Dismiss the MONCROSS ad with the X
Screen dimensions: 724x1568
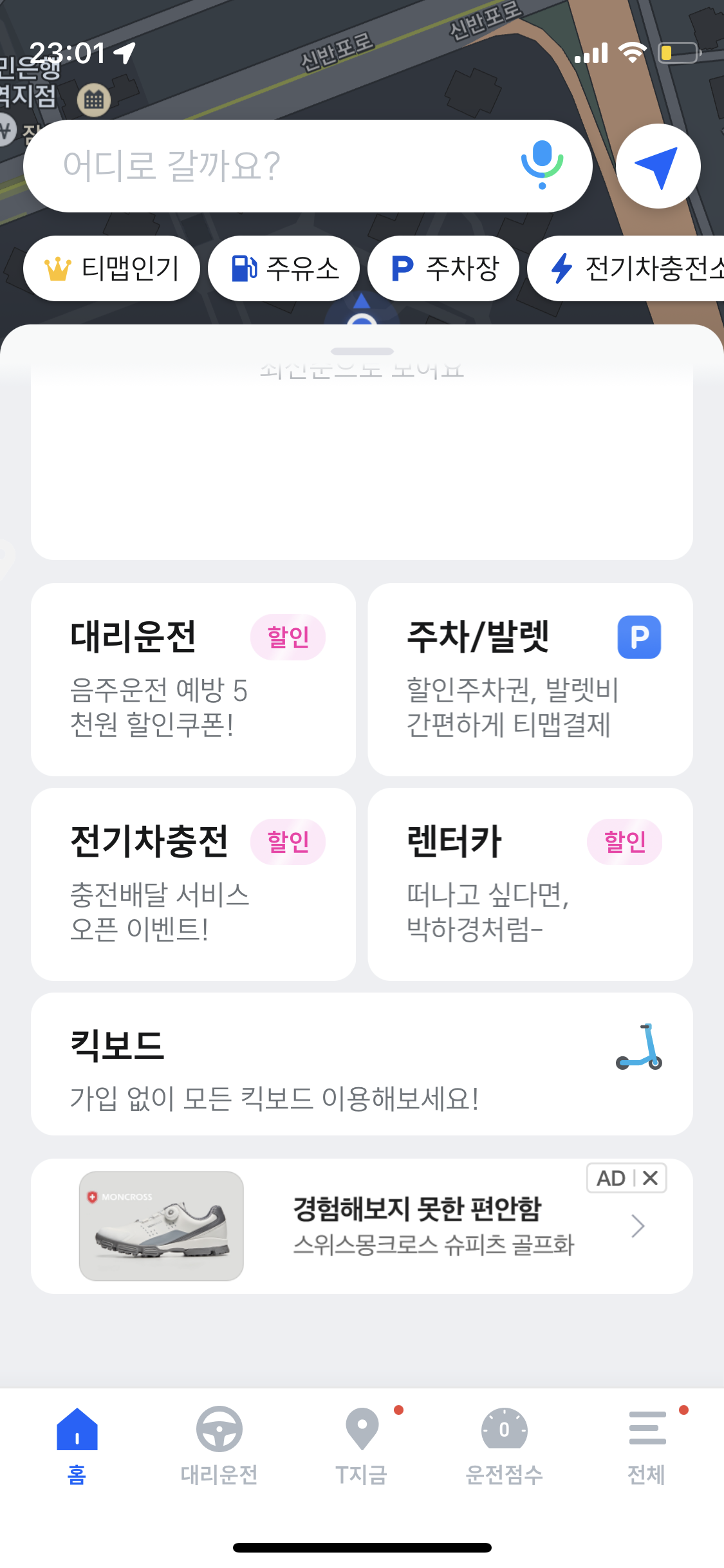coord(650,1178)
